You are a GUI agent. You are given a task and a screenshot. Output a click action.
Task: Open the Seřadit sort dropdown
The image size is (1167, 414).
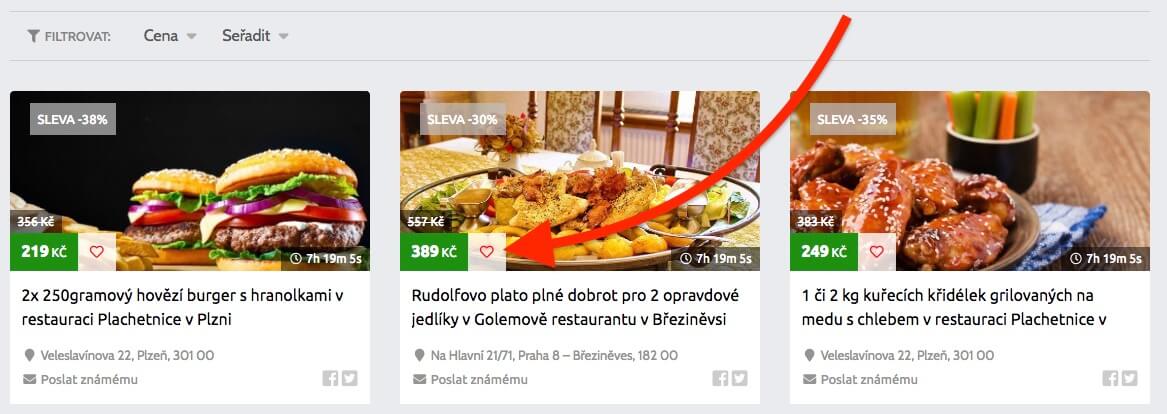click(x=254, y=36)
